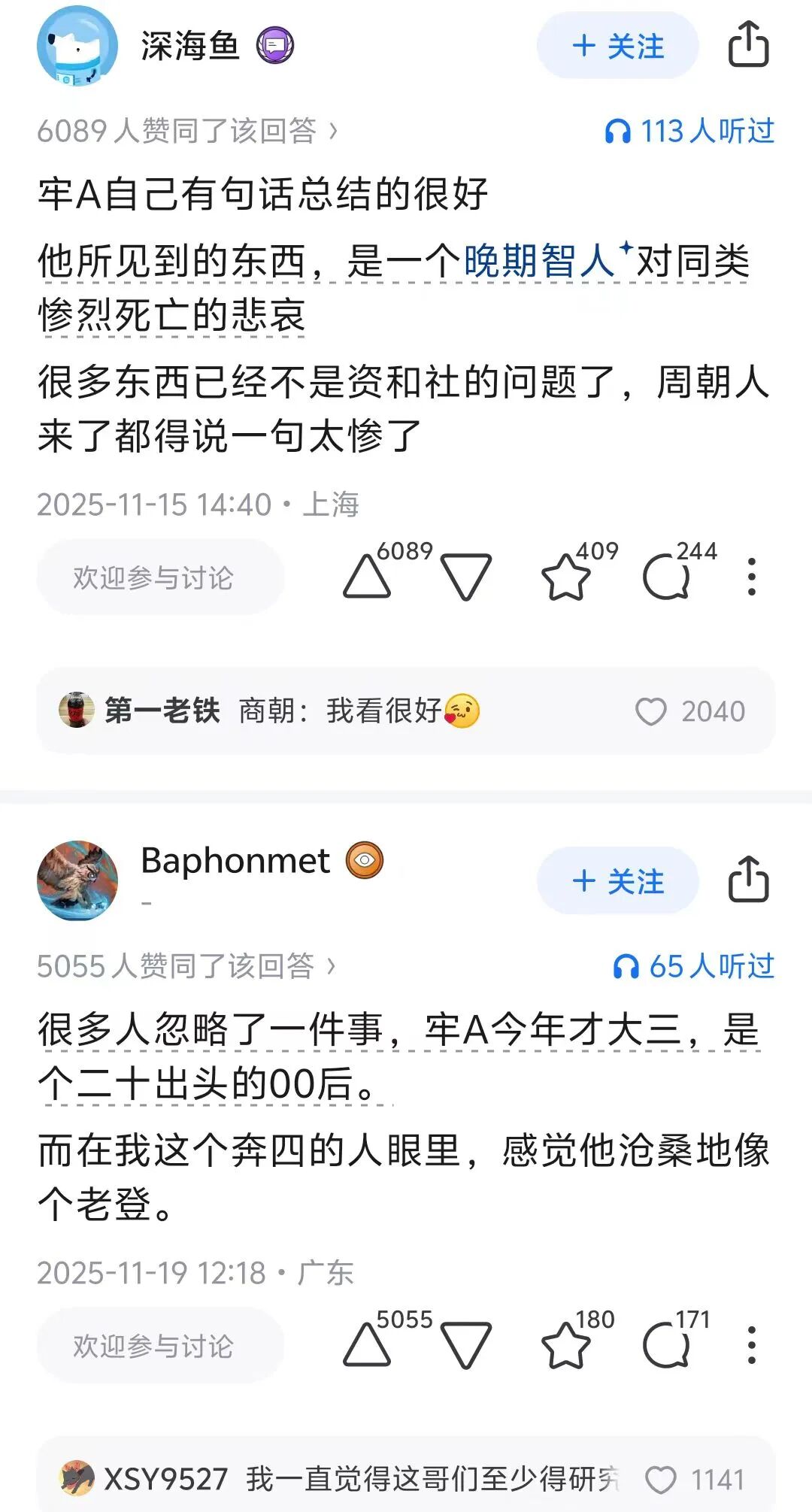Open the 244 comments on 深海鱼's answer
The image size is (812, 1512).
(666, 577)
